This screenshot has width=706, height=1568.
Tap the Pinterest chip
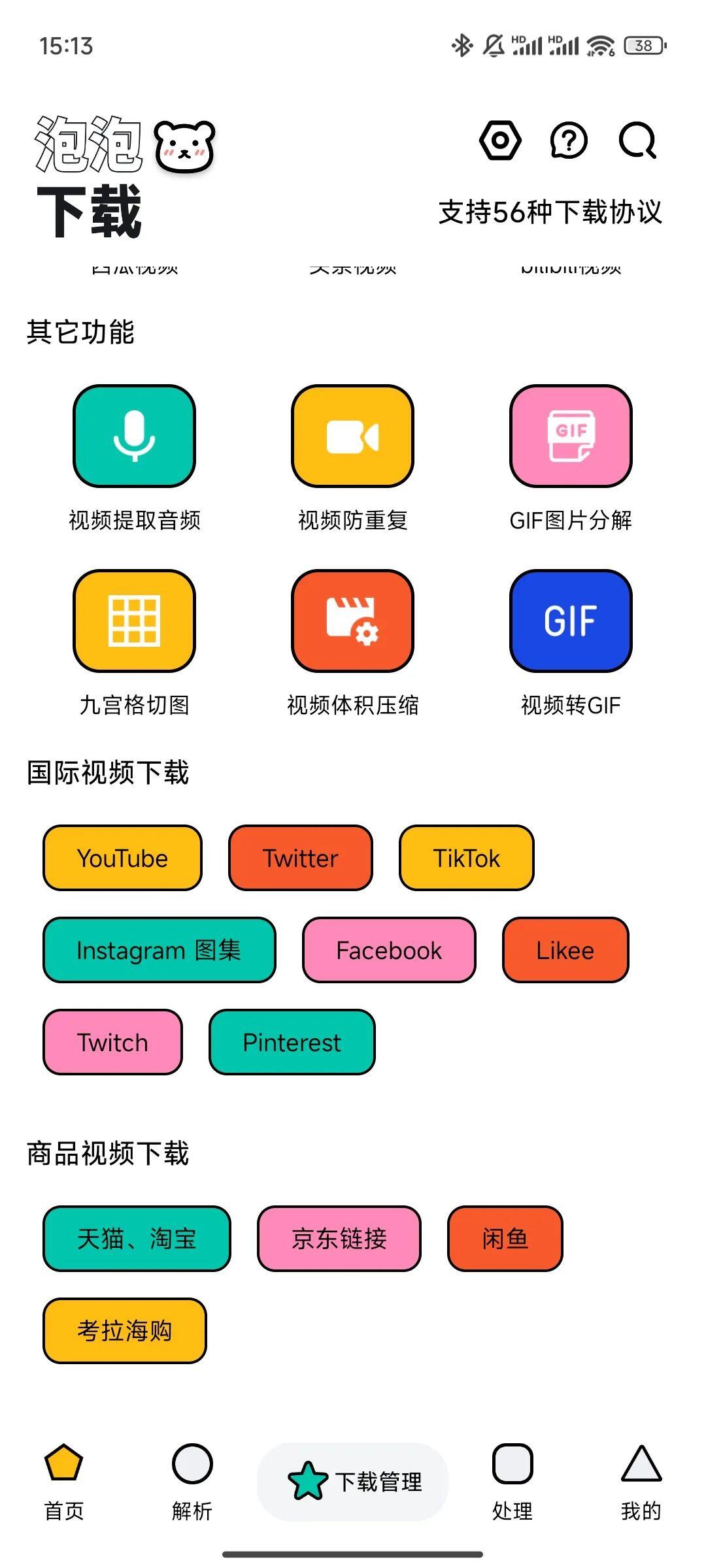coord(292,1042)
